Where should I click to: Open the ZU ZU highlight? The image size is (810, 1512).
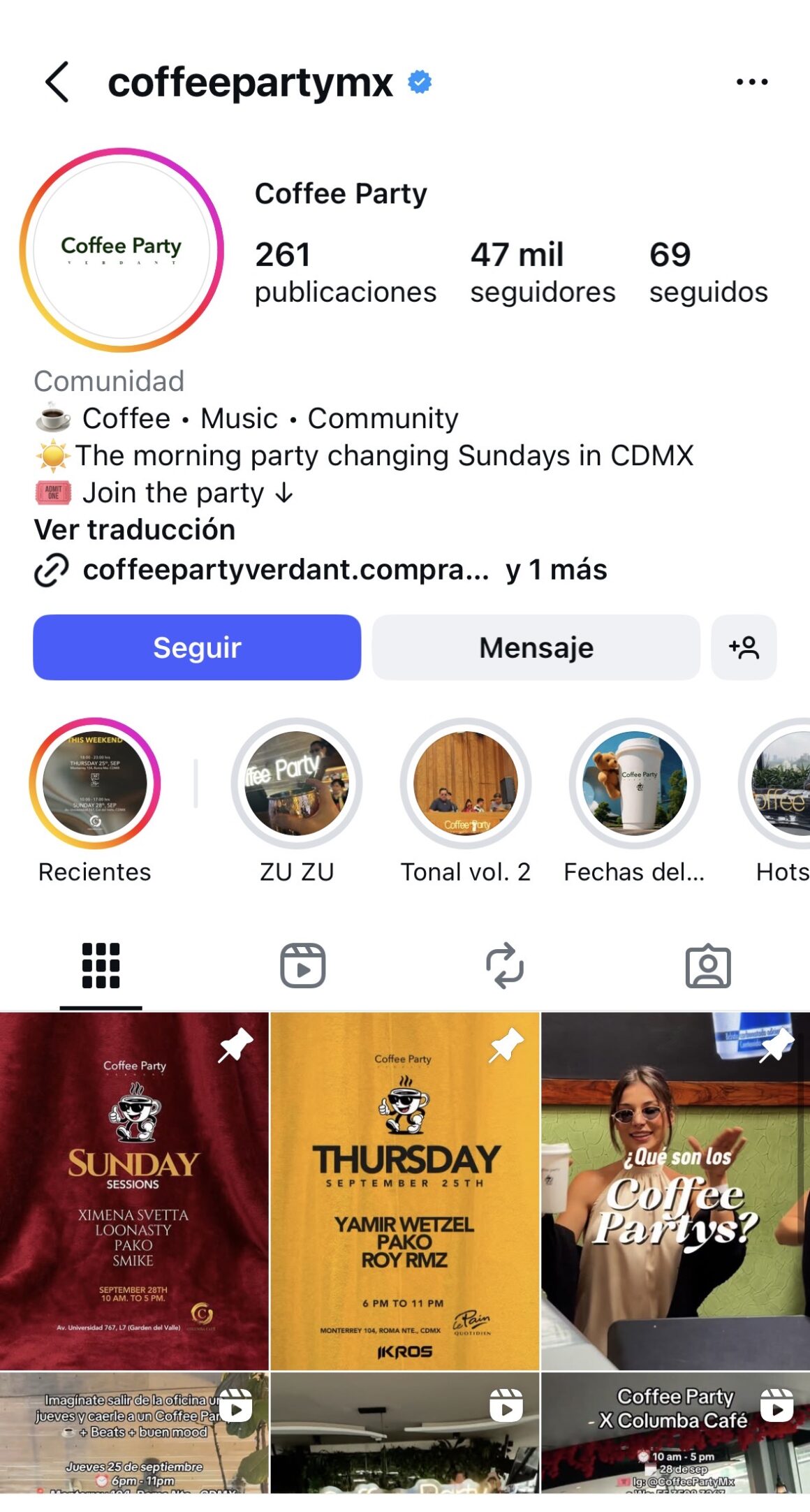[297, 784]
